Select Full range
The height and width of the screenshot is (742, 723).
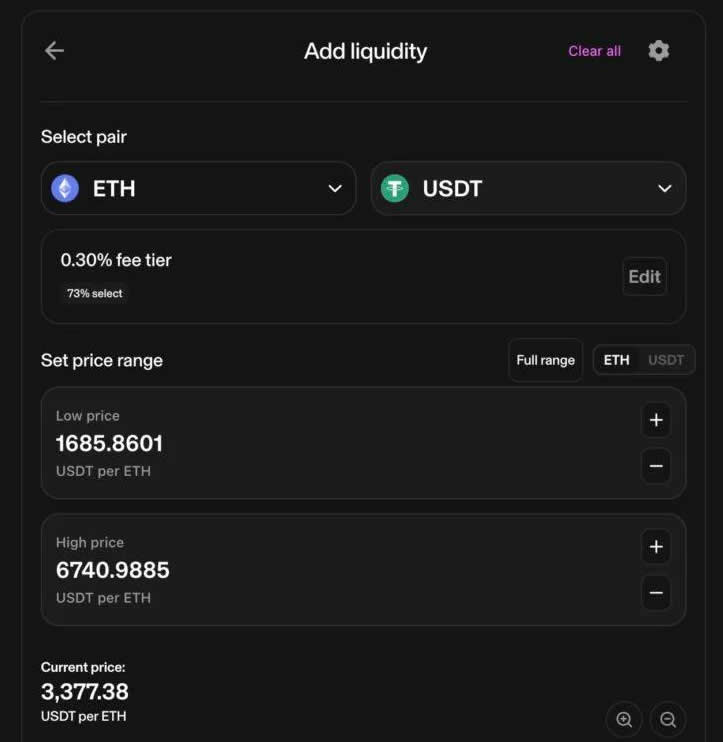pos(545,360)
